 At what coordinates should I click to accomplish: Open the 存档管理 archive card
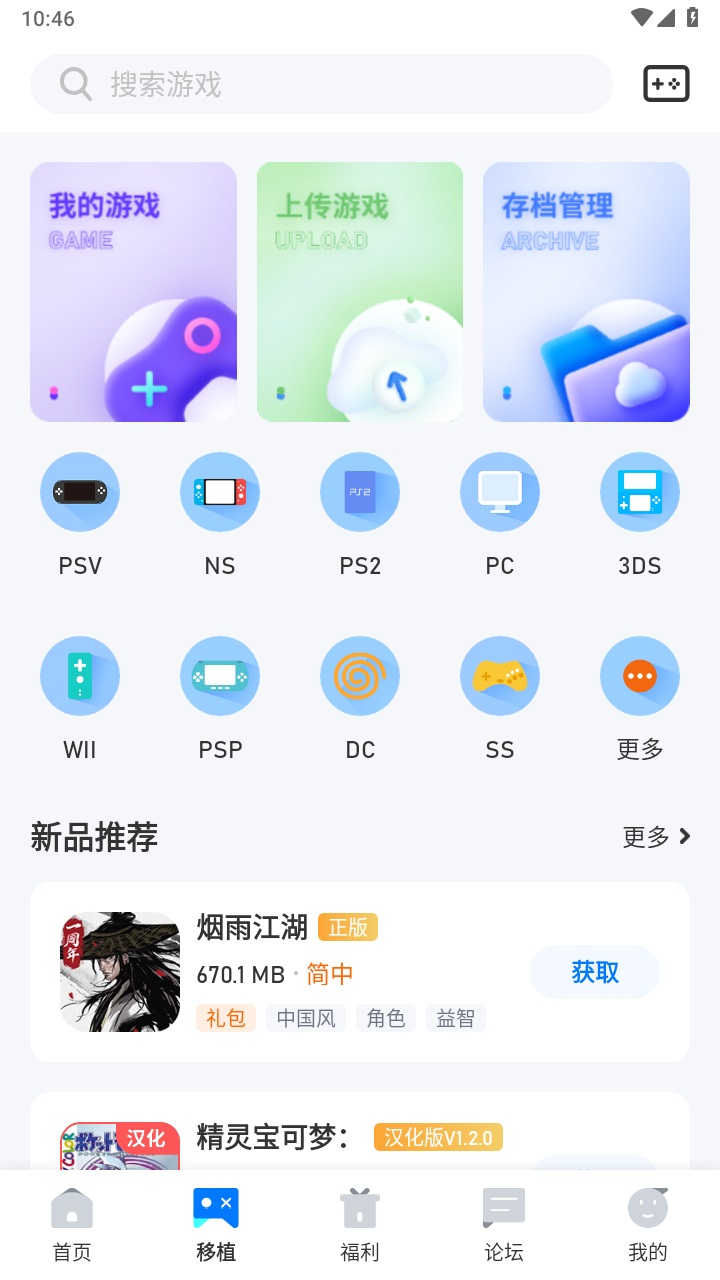click(x=586, y=292)
